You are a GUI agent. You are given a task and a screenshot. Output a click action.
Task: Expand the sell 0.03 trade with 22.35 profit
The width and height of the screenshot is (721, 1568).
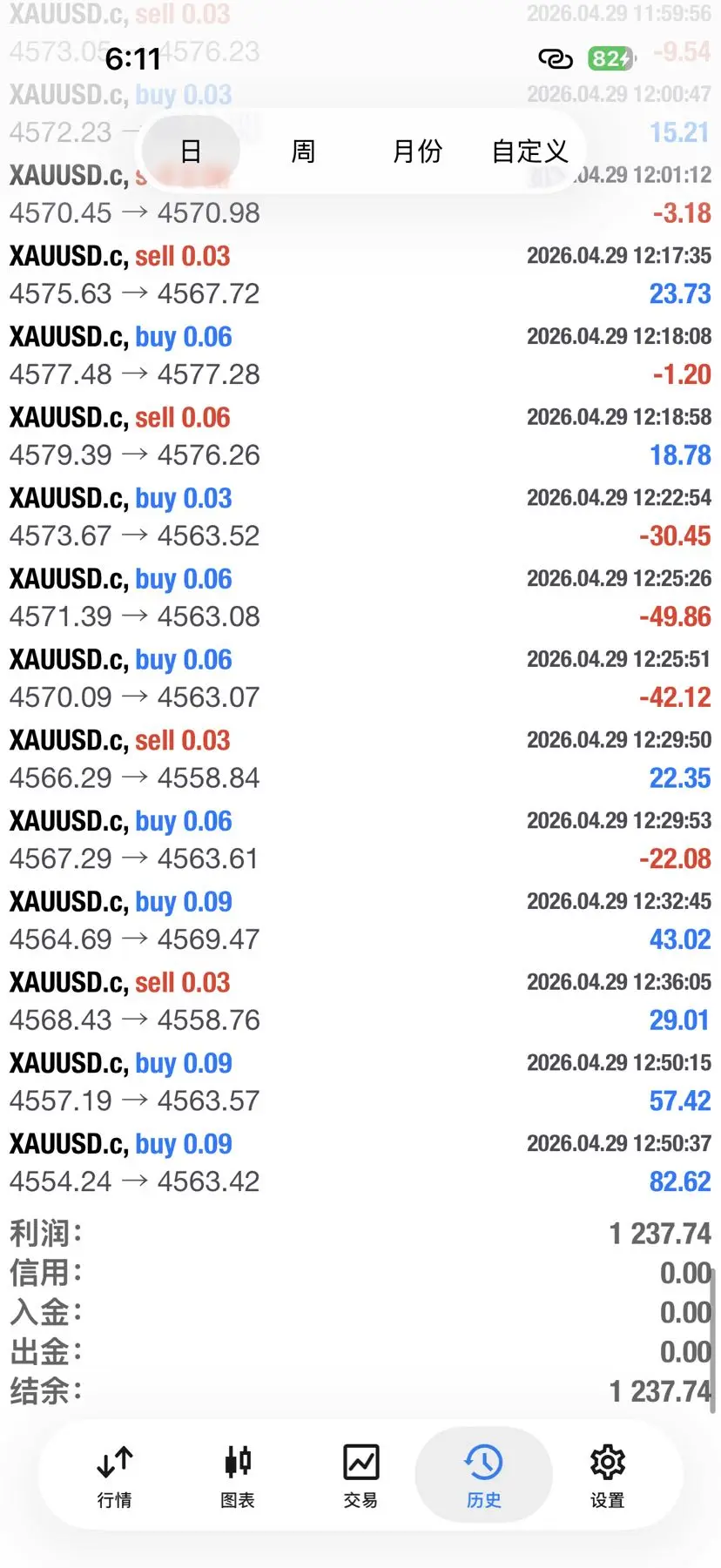[360, 759]
